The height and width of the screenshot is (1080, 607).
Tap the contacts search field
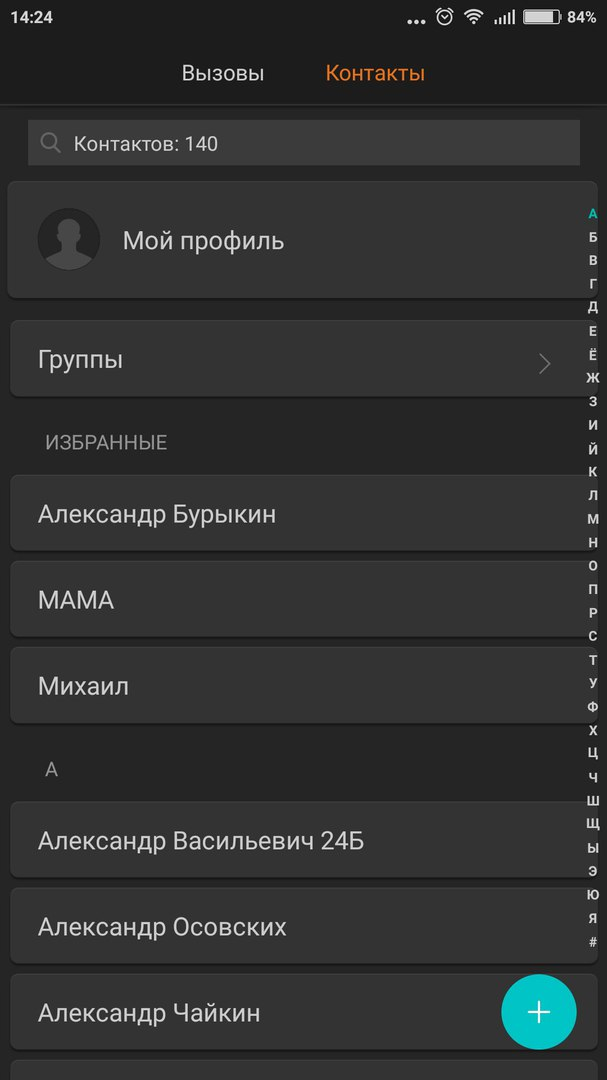pos(303,143)
